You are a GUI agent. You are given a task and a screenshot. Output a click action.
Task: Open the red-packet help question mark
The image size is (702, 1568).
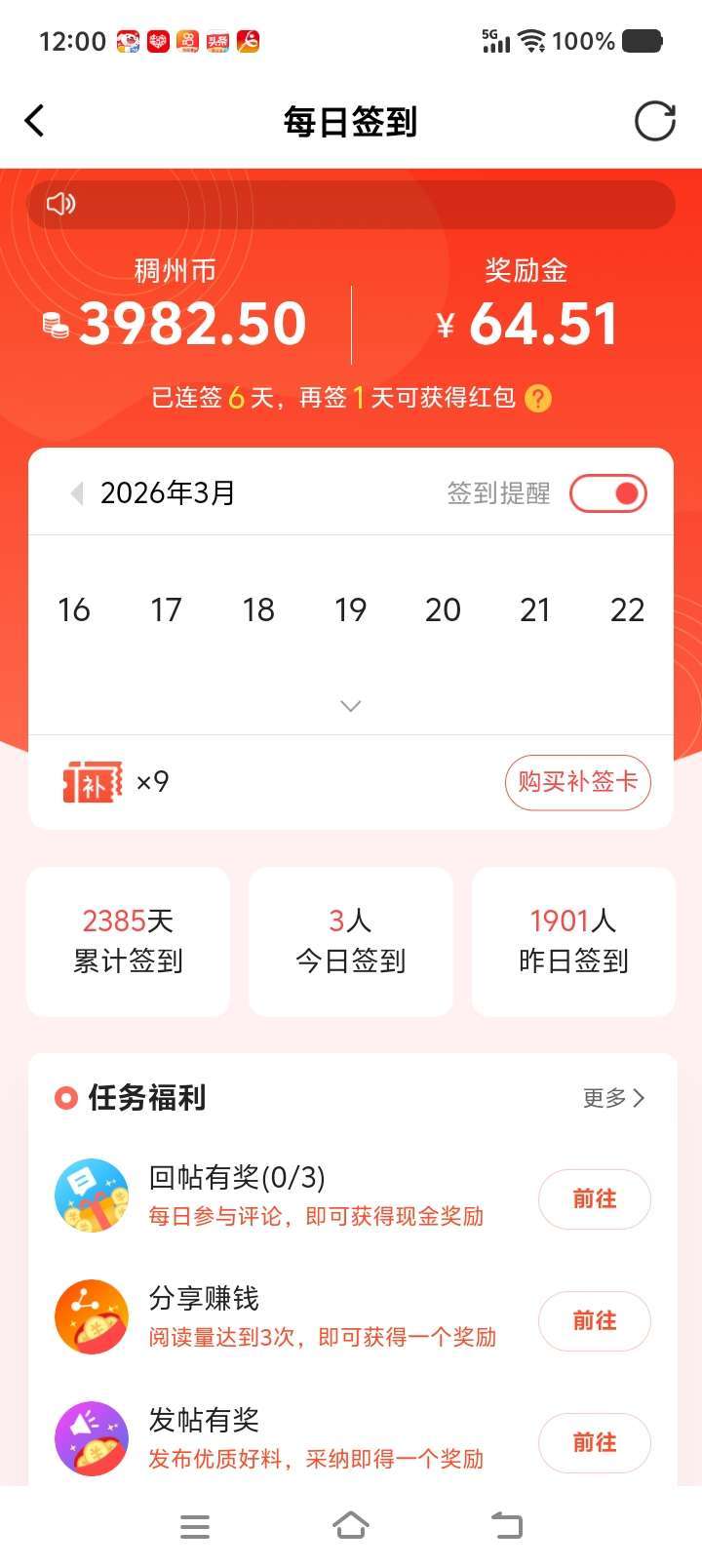tap(538, 398)
